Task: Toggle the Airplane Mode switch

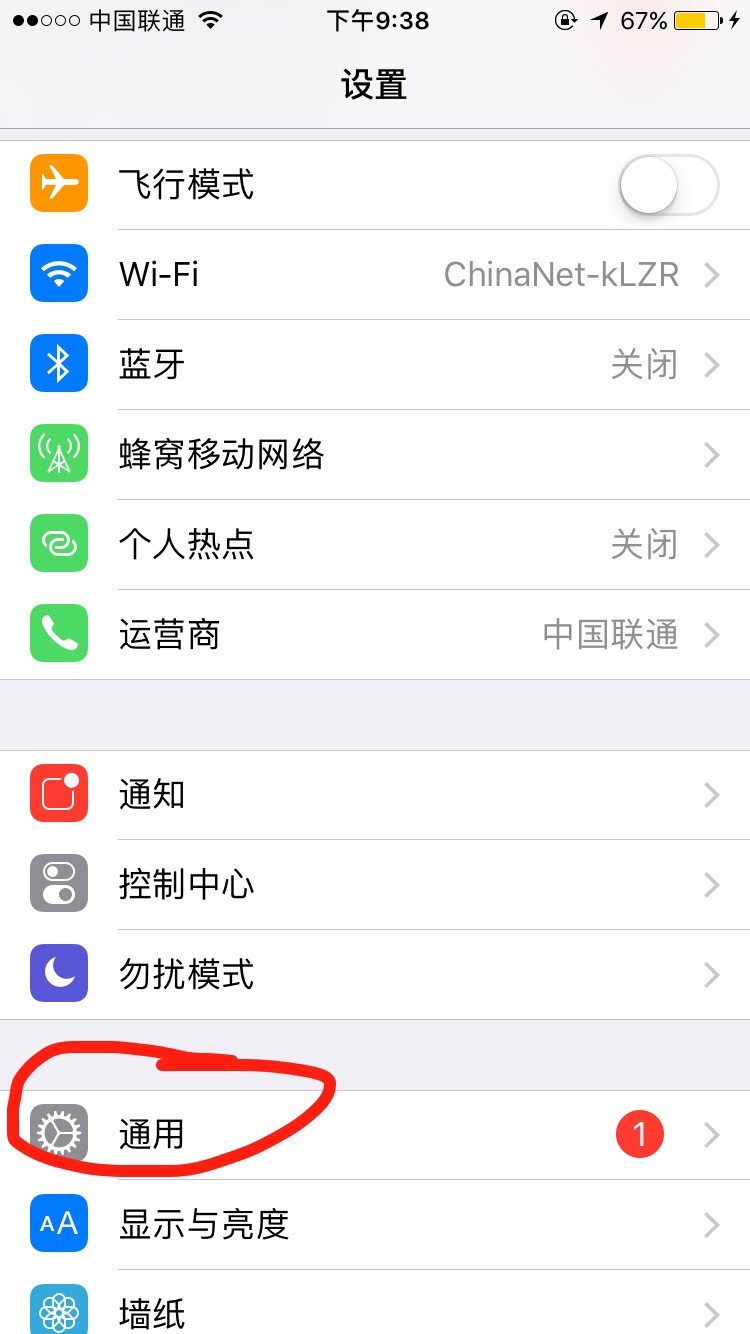Action: [x=668, y=185]
